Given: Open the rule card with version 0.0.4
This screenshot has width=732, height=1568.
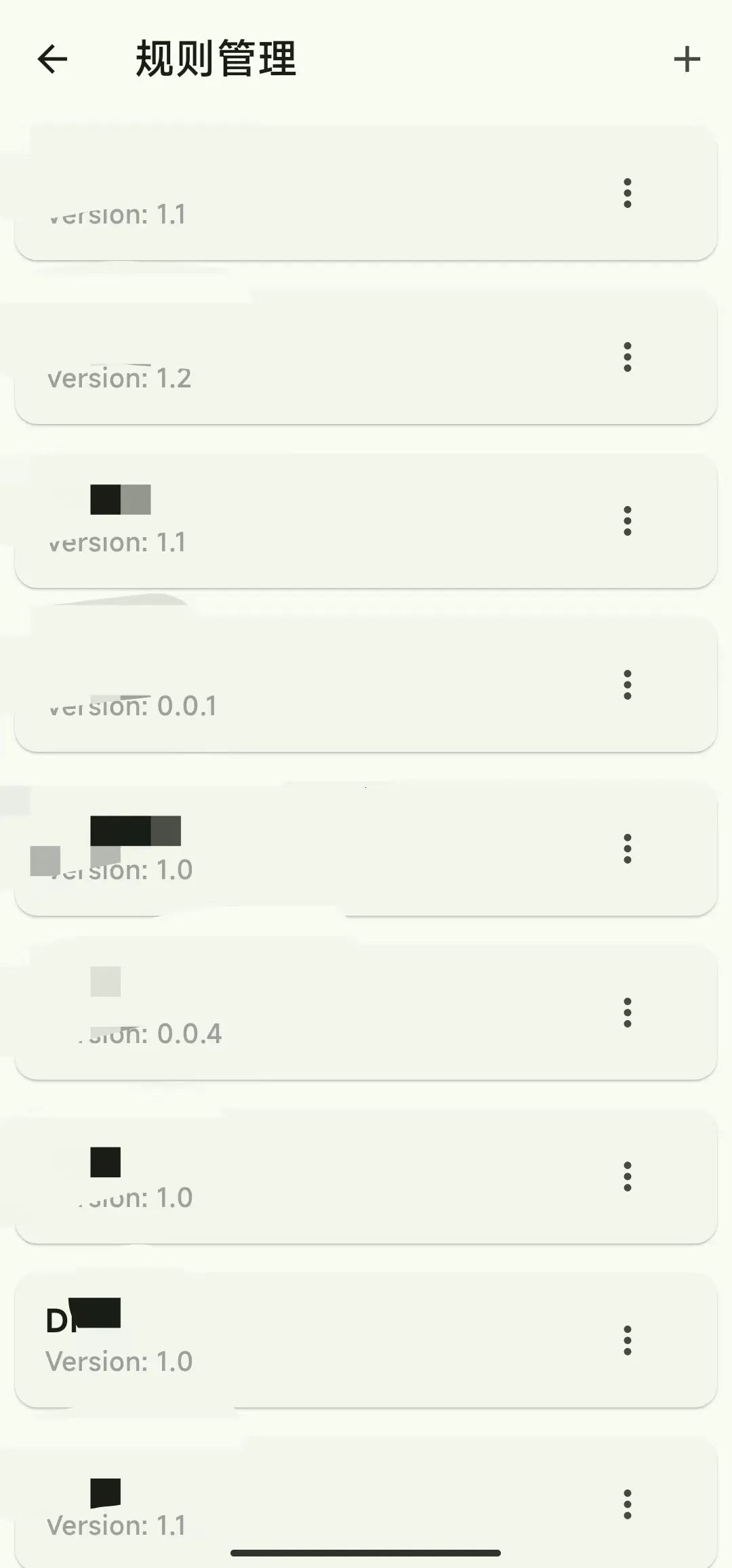Looking at the screenshot, I should 366,1013.
